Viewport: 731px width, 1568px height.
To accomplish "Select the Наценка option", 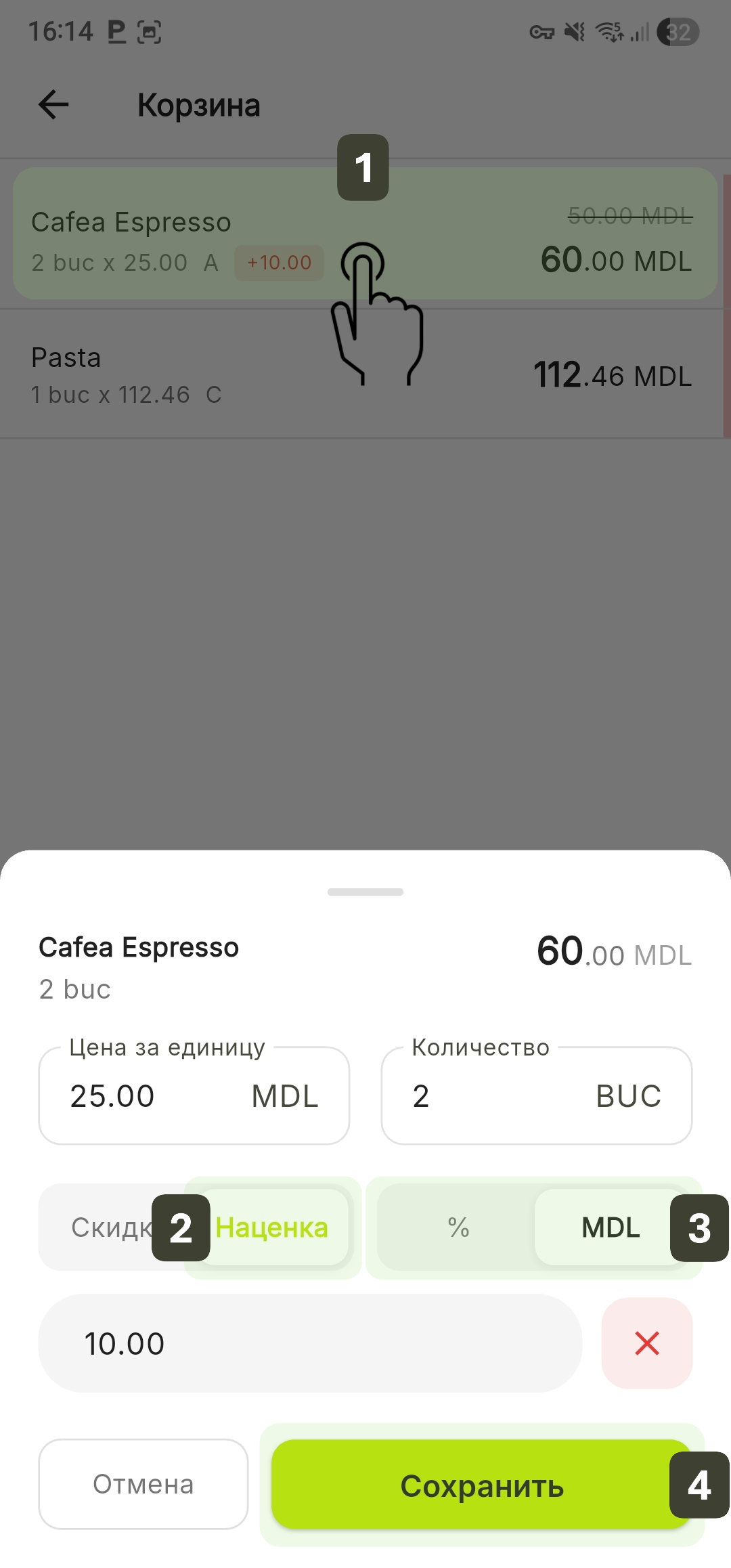I will click(x=272, y=1227).
